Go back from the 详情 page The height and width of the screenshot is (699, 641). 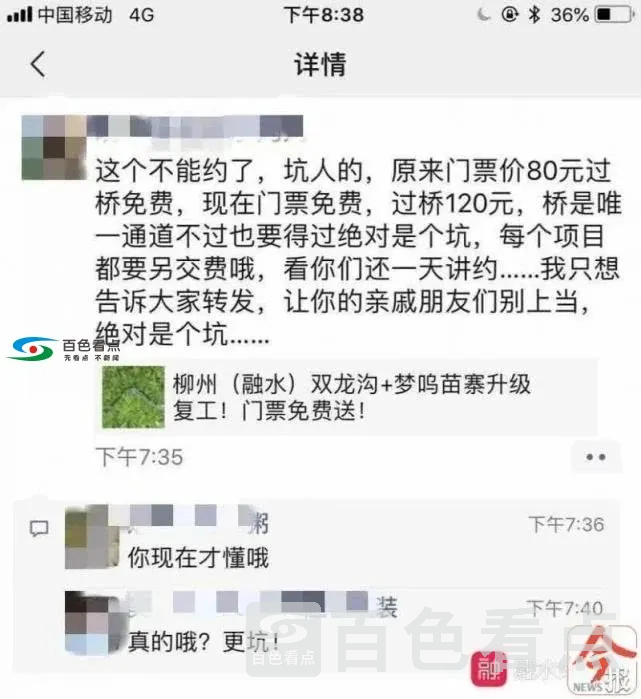pos(38,65)
